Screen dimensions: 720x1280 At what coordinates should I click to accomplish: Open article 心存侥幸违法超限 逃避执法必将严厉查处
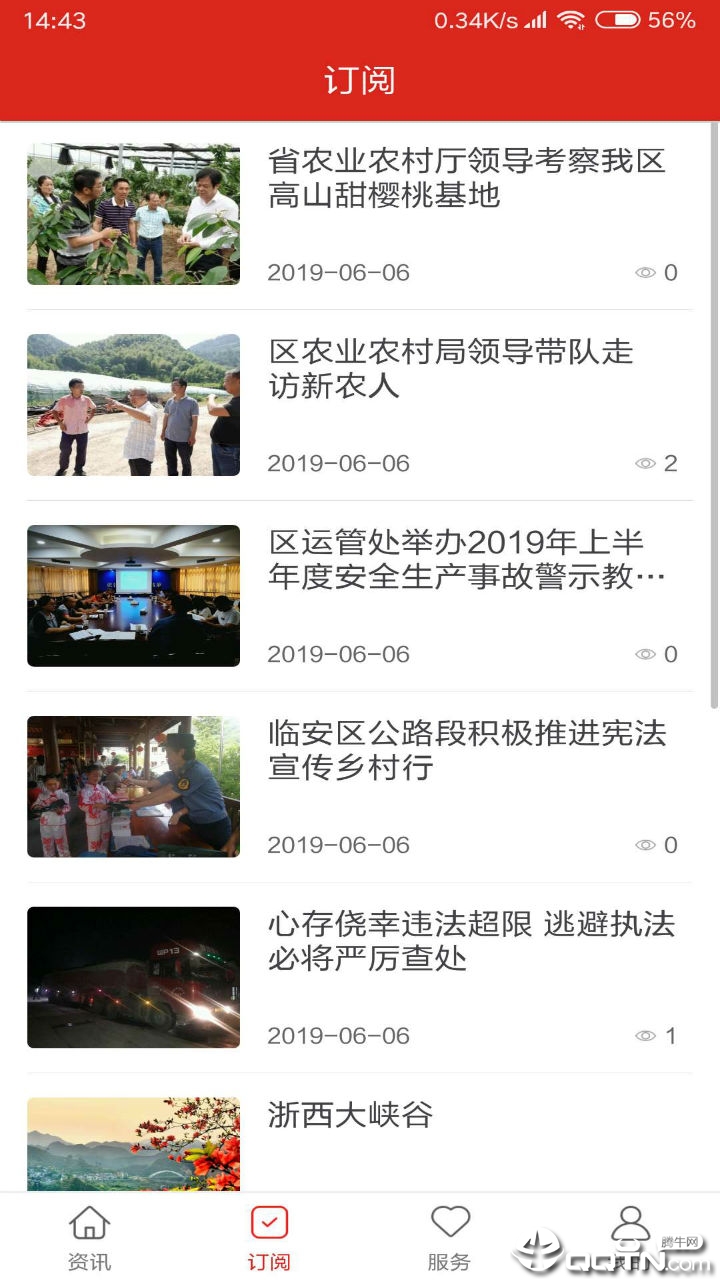coord(360,978)
